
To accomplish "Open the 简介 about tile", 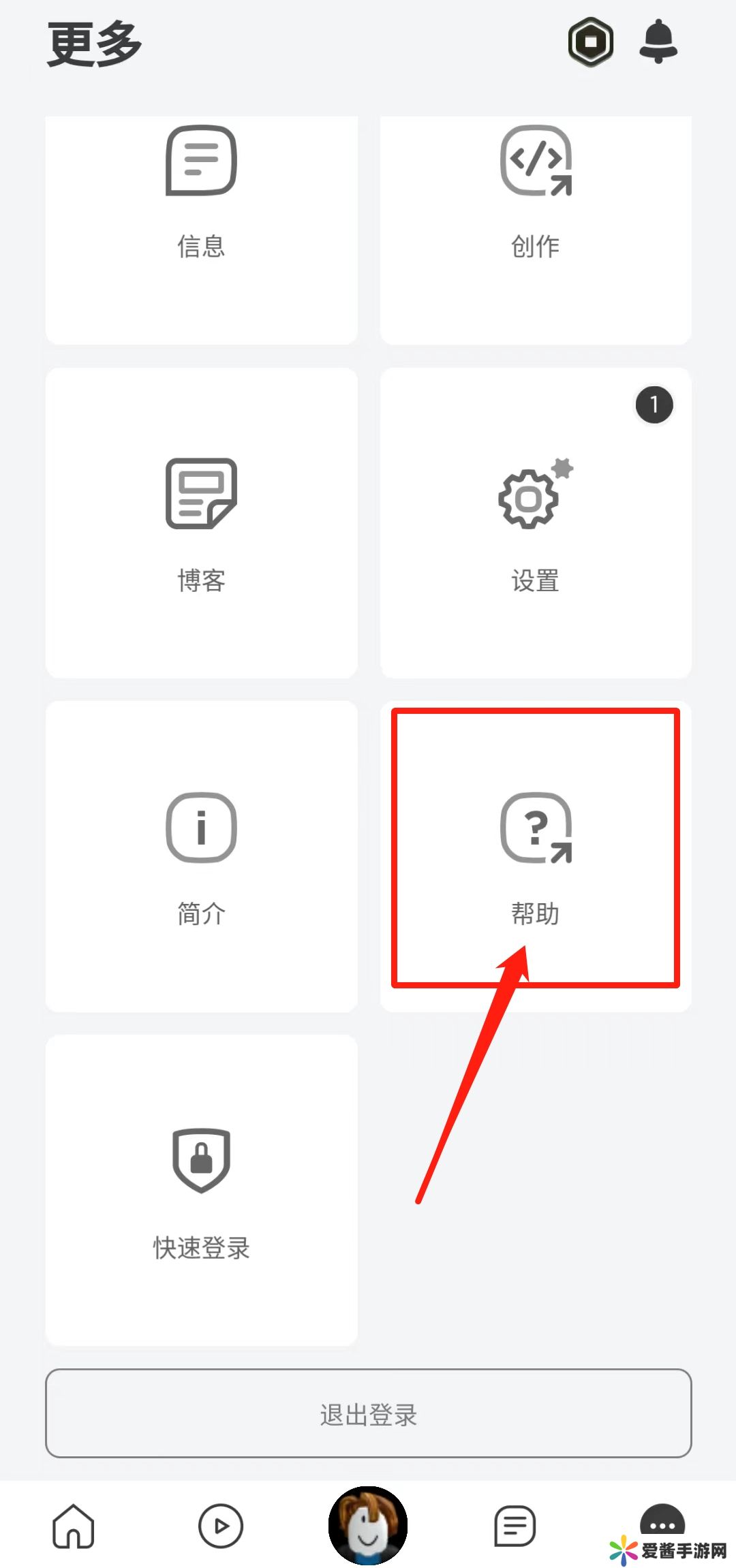I will [x=201, y=856].
